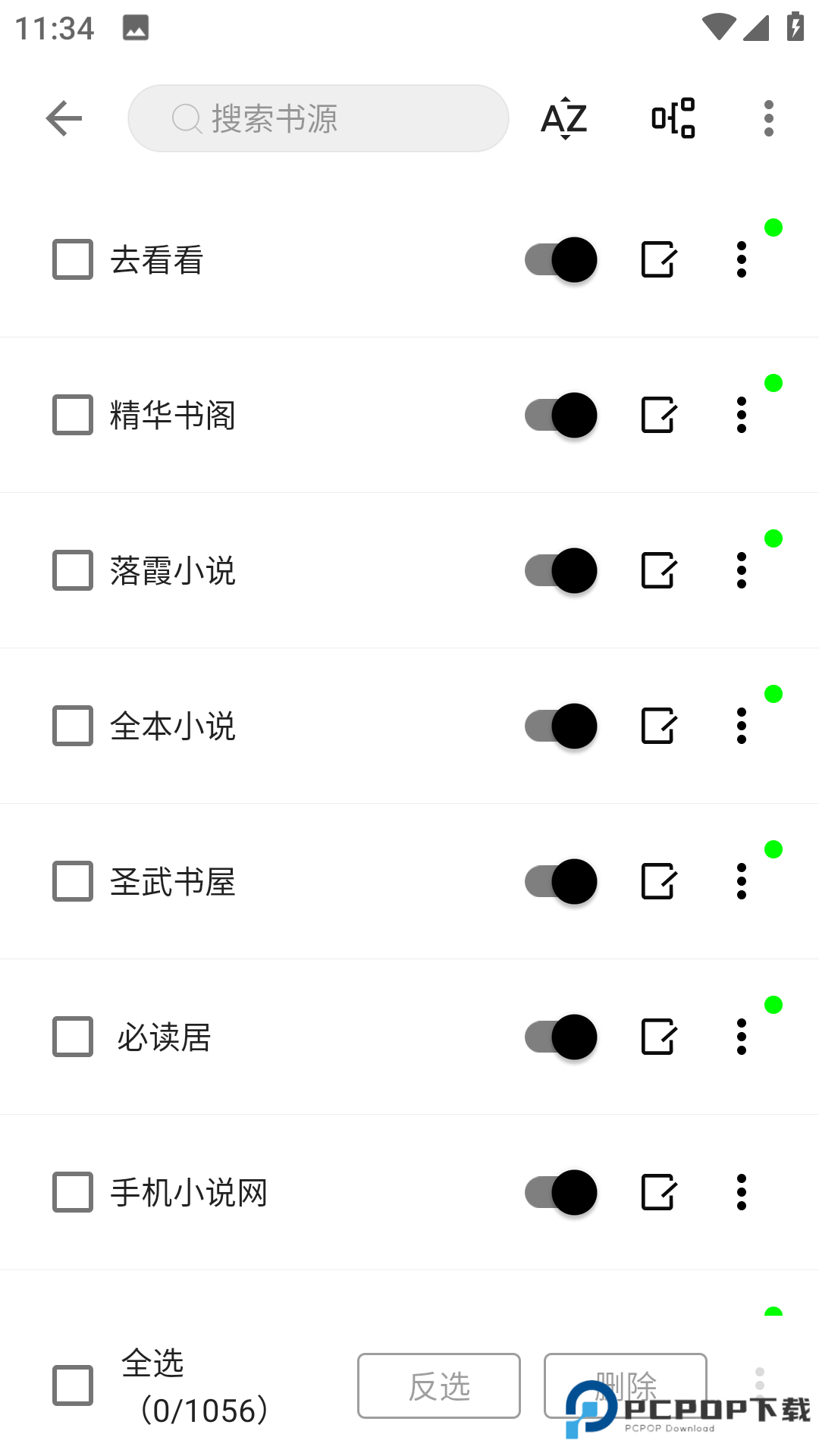Open the 搜索书源 search field
The image size is (819, 1456).
point(318,118)
